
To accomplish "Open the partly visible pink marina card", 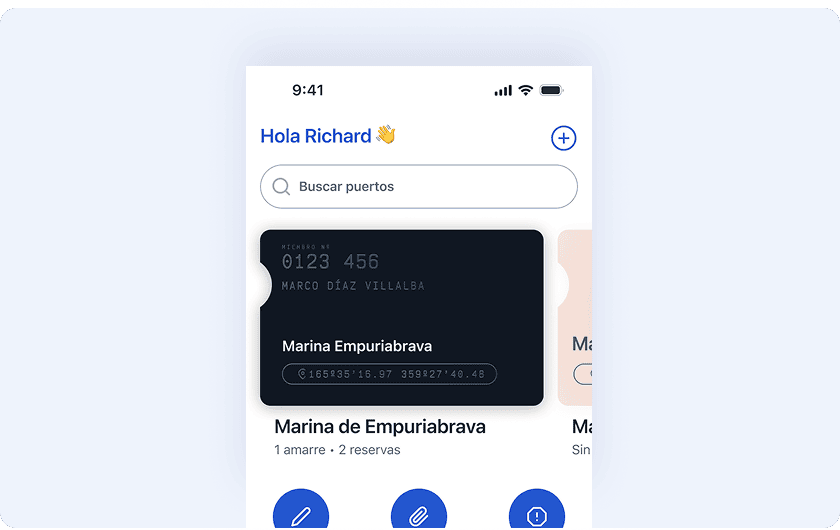I will (575, 317).
